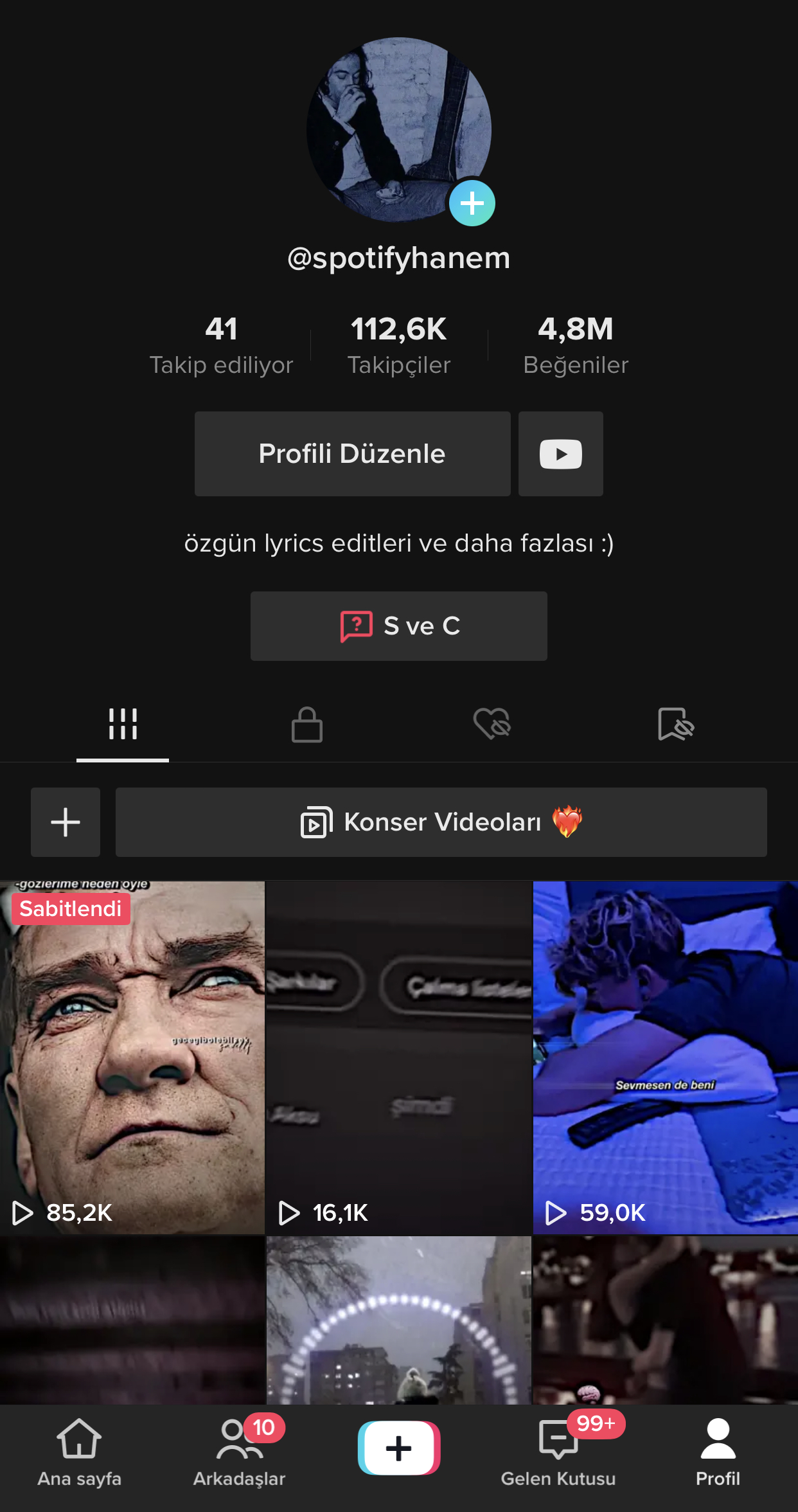This screenshot has height=1512, width=798.
Task: Switch to the private videos lock tab
Action: point(307,724)
